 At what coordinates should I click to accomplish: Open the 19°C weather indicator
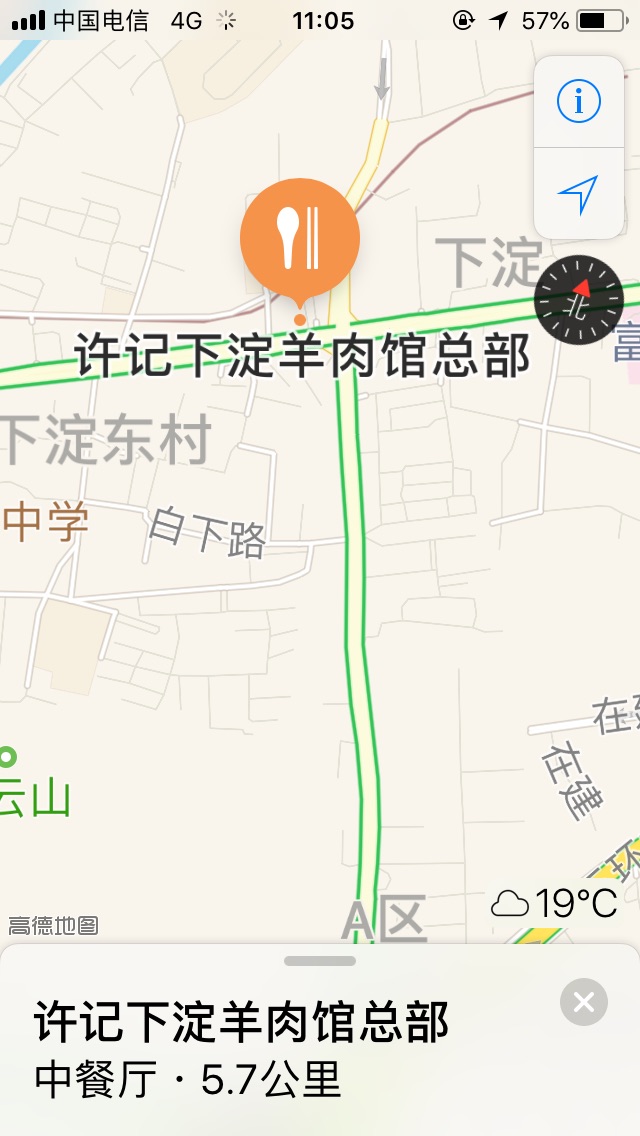[x=554, y=904]
